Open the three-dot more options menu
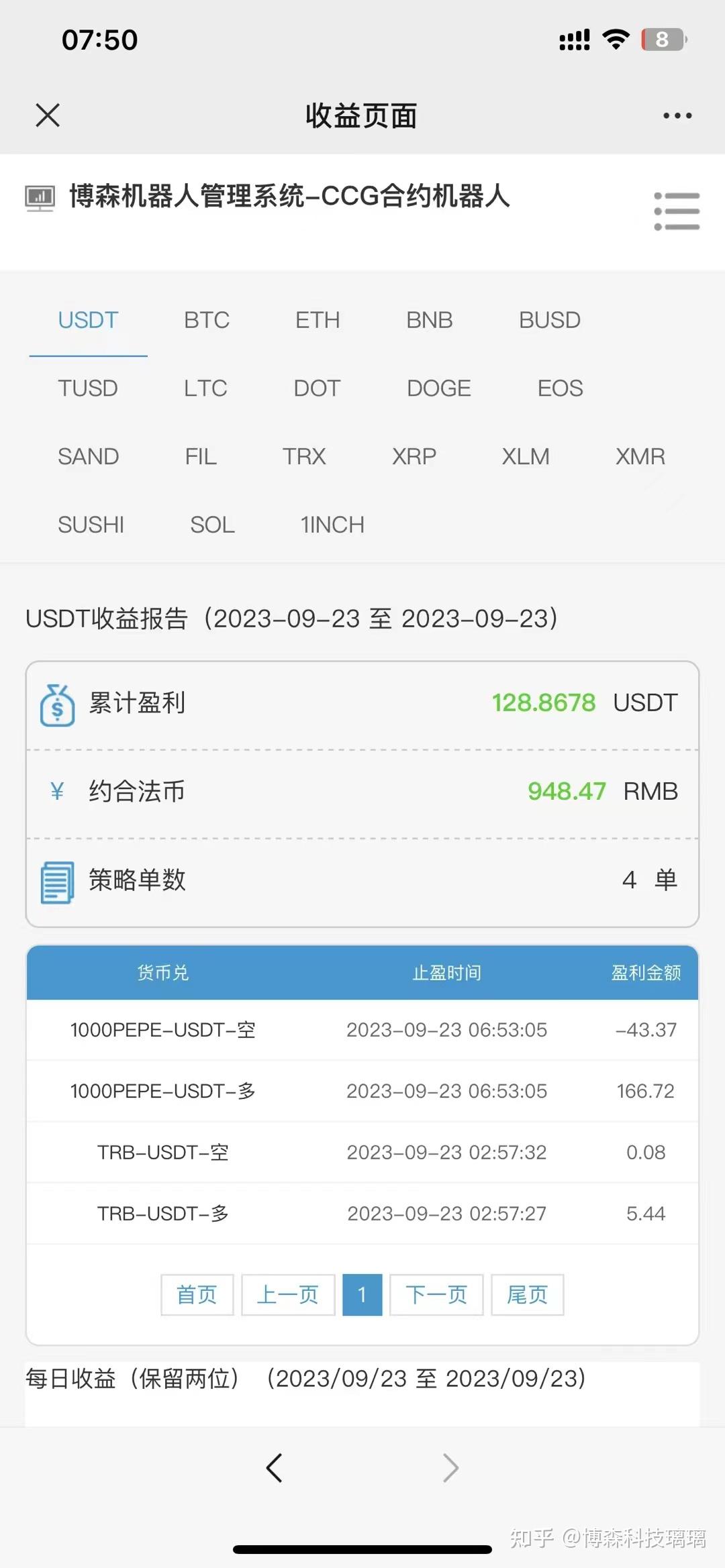 pyautogui.click(x=677, y=115)
